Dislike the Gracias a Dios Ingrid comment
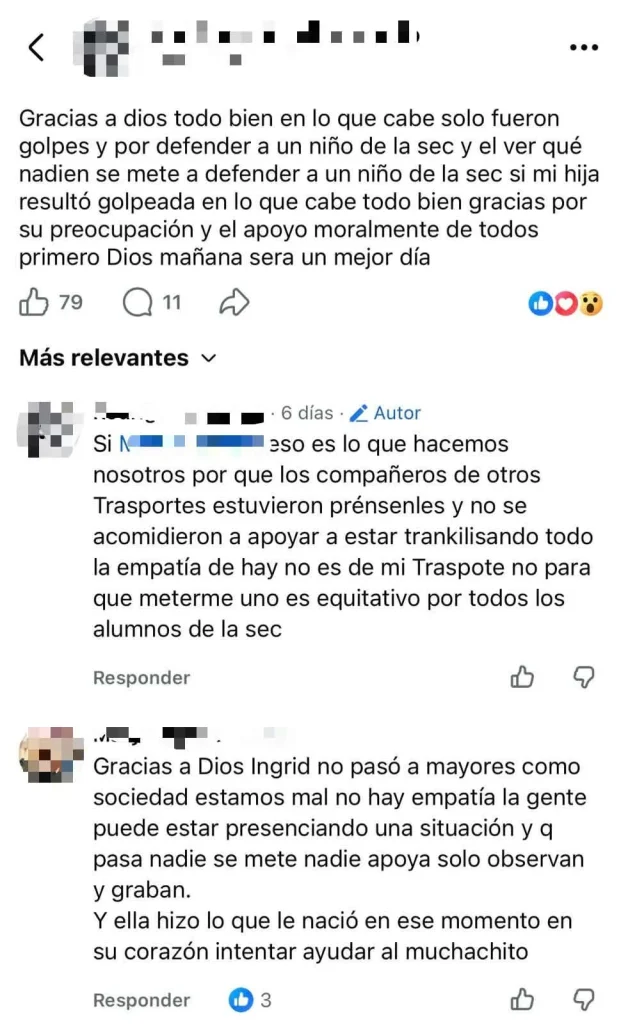 (583, 999)
